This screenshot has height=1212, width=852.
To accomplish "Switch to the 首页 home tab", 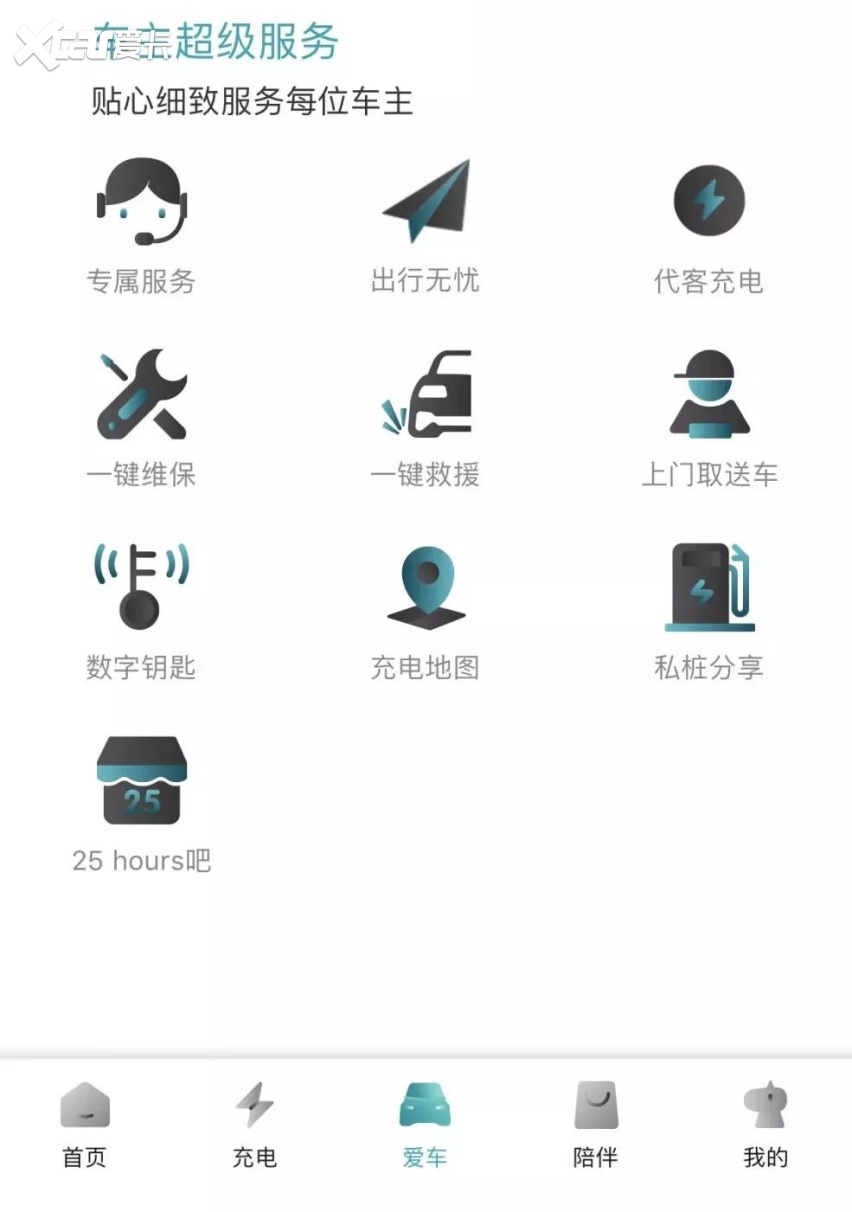I will click(x=85, y=1126).
